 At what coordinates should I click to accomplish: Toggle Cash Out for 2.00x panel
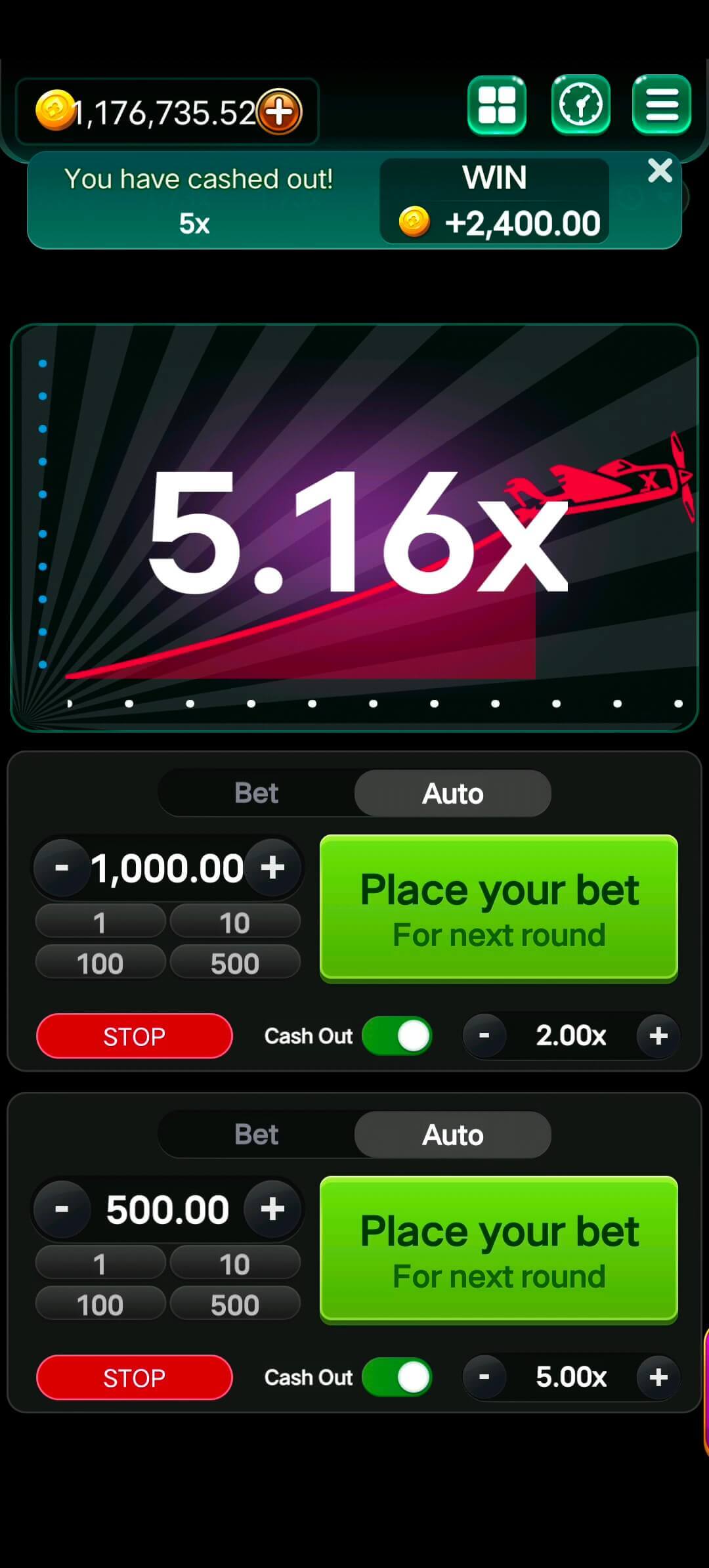[397, 1036]
